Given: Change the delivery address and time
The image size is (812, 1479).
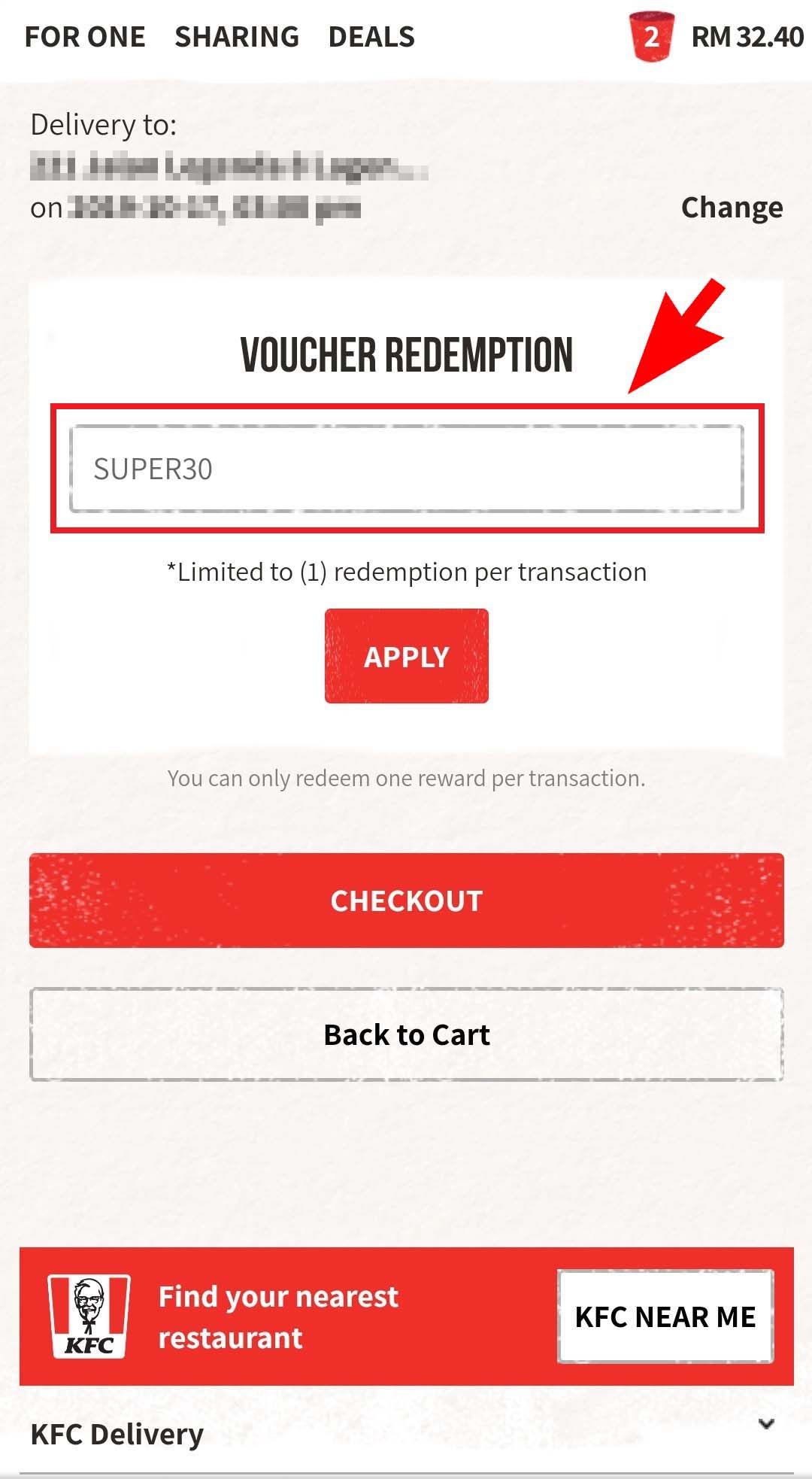Looking at the screenshot, I should click(731, 208).
